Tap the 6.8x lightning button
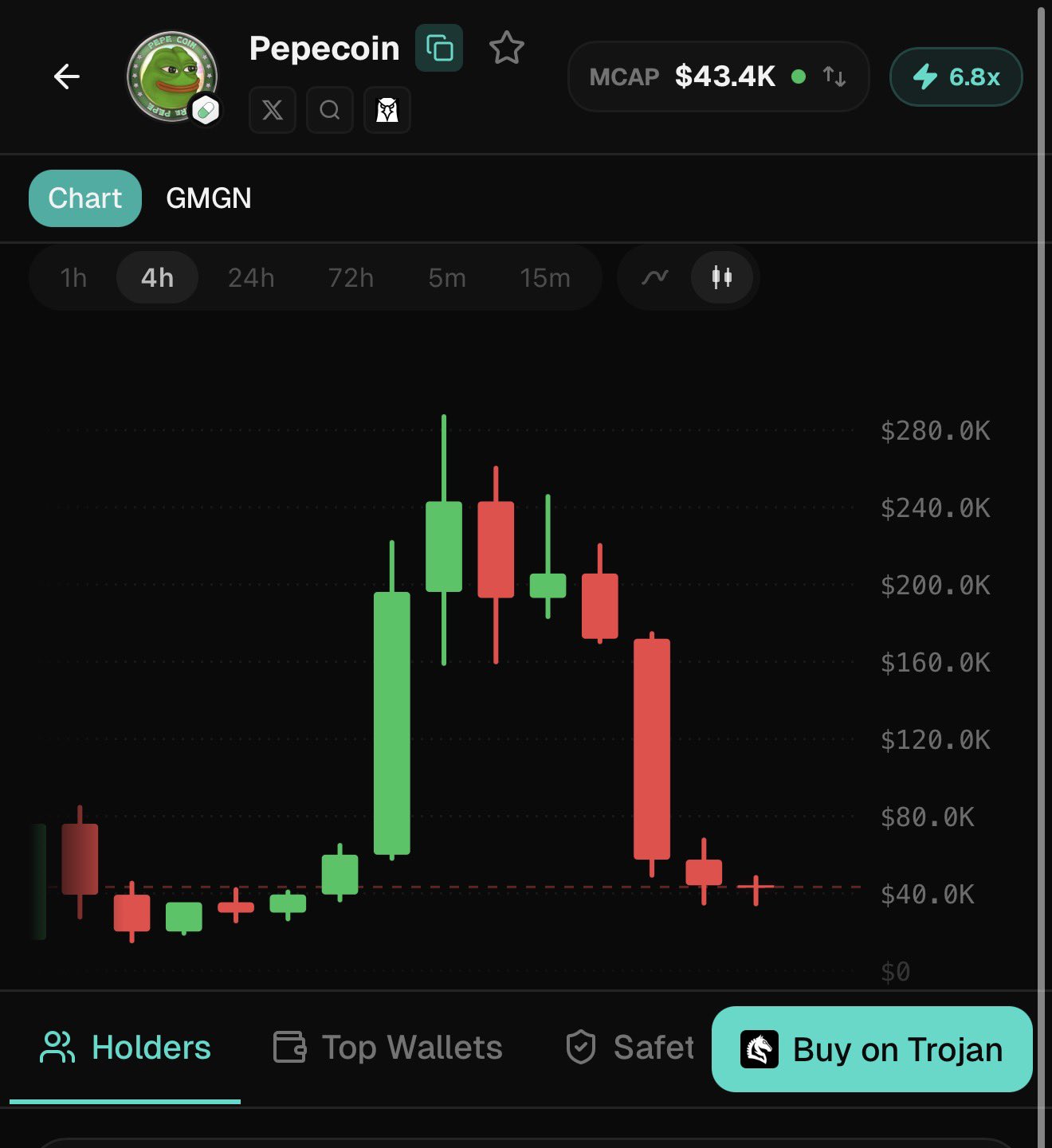The width and height of the screenshot is (1052, 1148). click(x=956, y=76)
